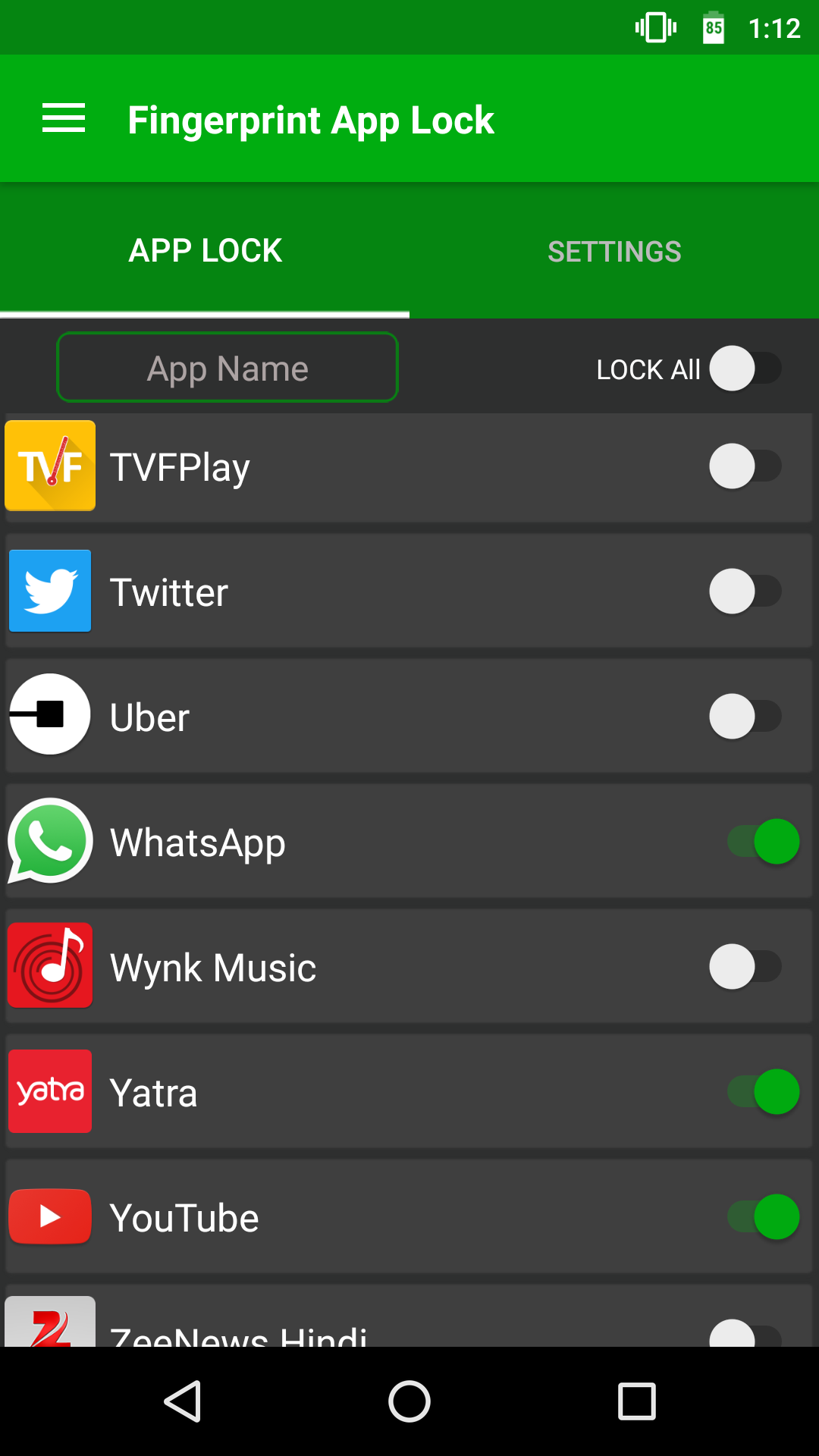This screenshot has height=1456, width=819.
Task: Turn off the YouTube lock switch
Action: pos(761,1216)
